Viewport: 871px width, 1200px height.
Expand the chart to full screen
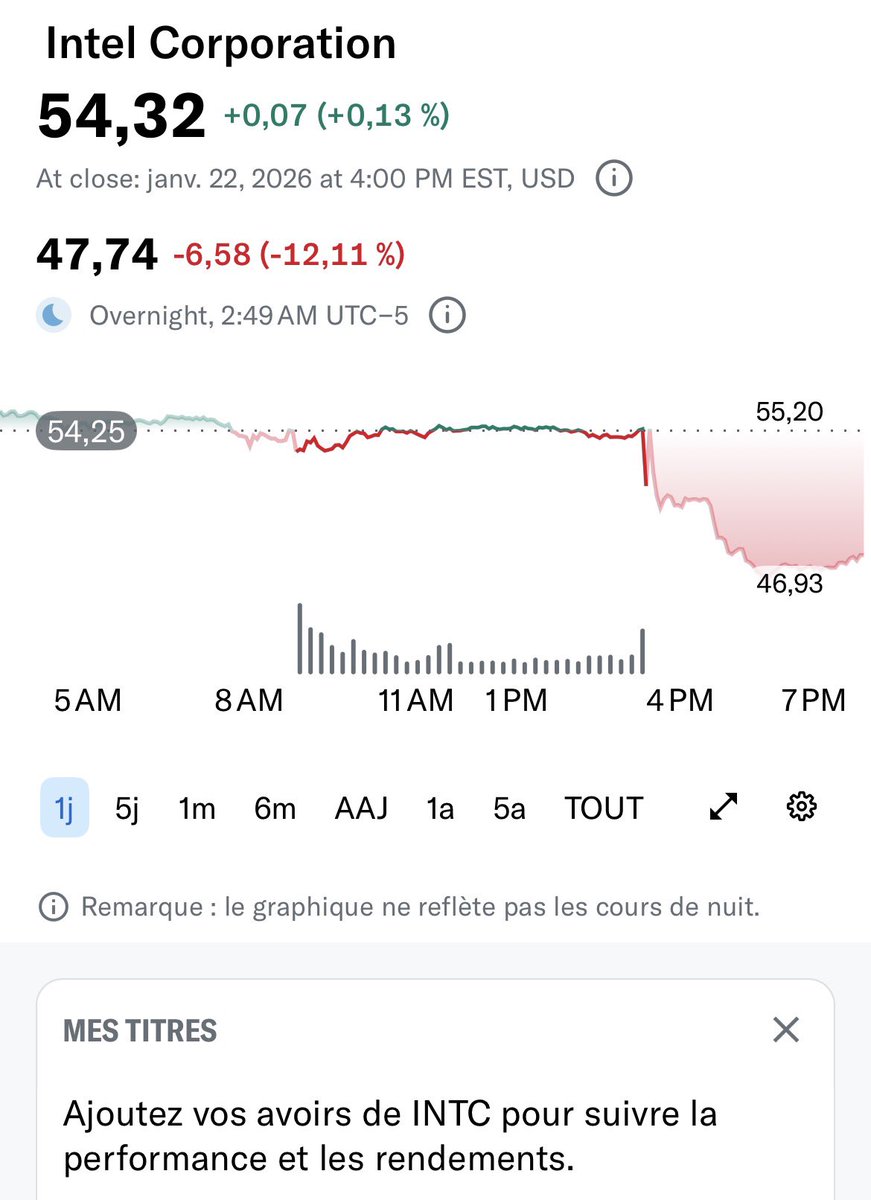723,807
